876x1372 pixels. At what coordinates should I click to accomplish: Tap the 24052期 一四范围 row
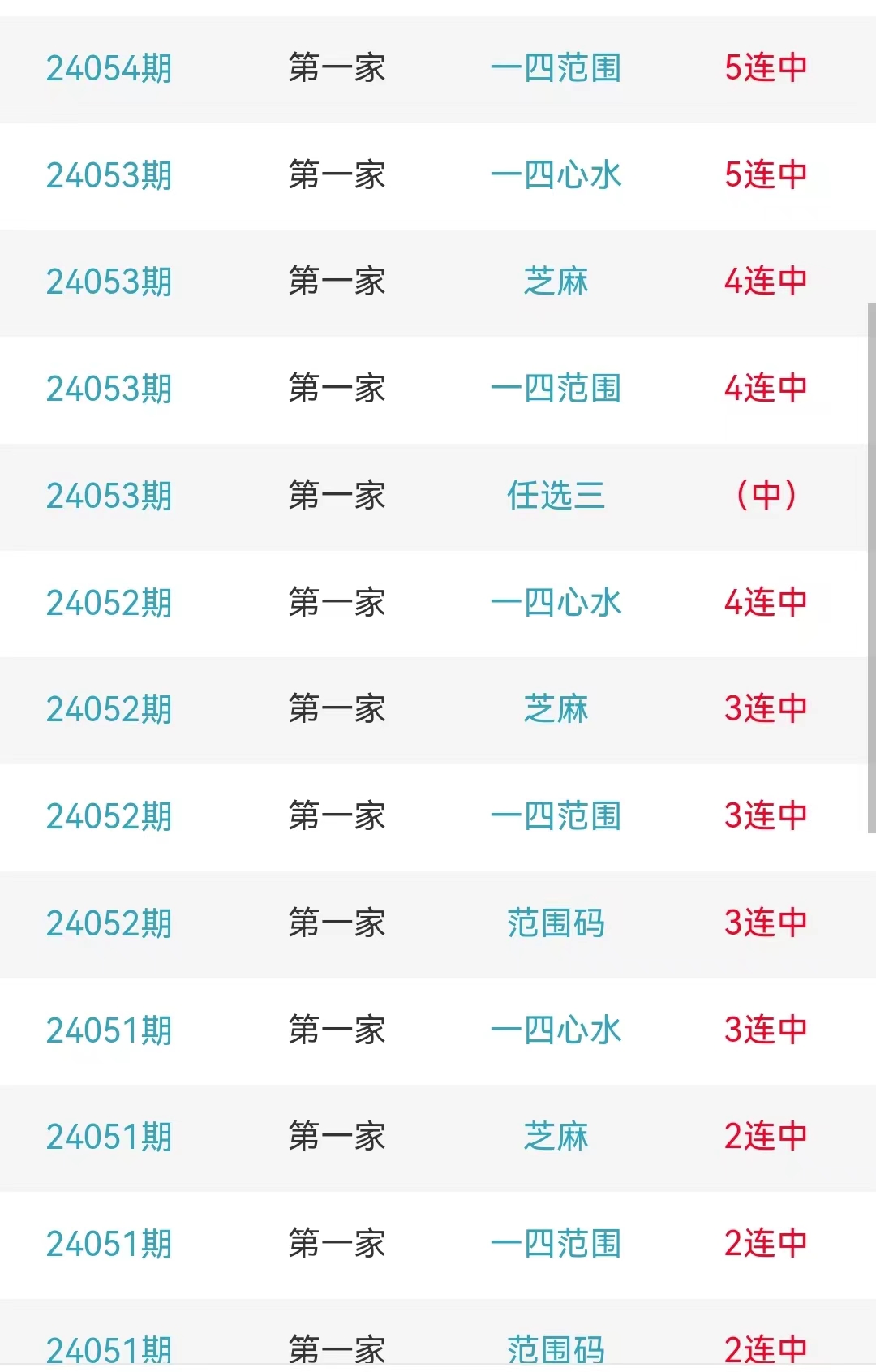click(x=556, y=816)
